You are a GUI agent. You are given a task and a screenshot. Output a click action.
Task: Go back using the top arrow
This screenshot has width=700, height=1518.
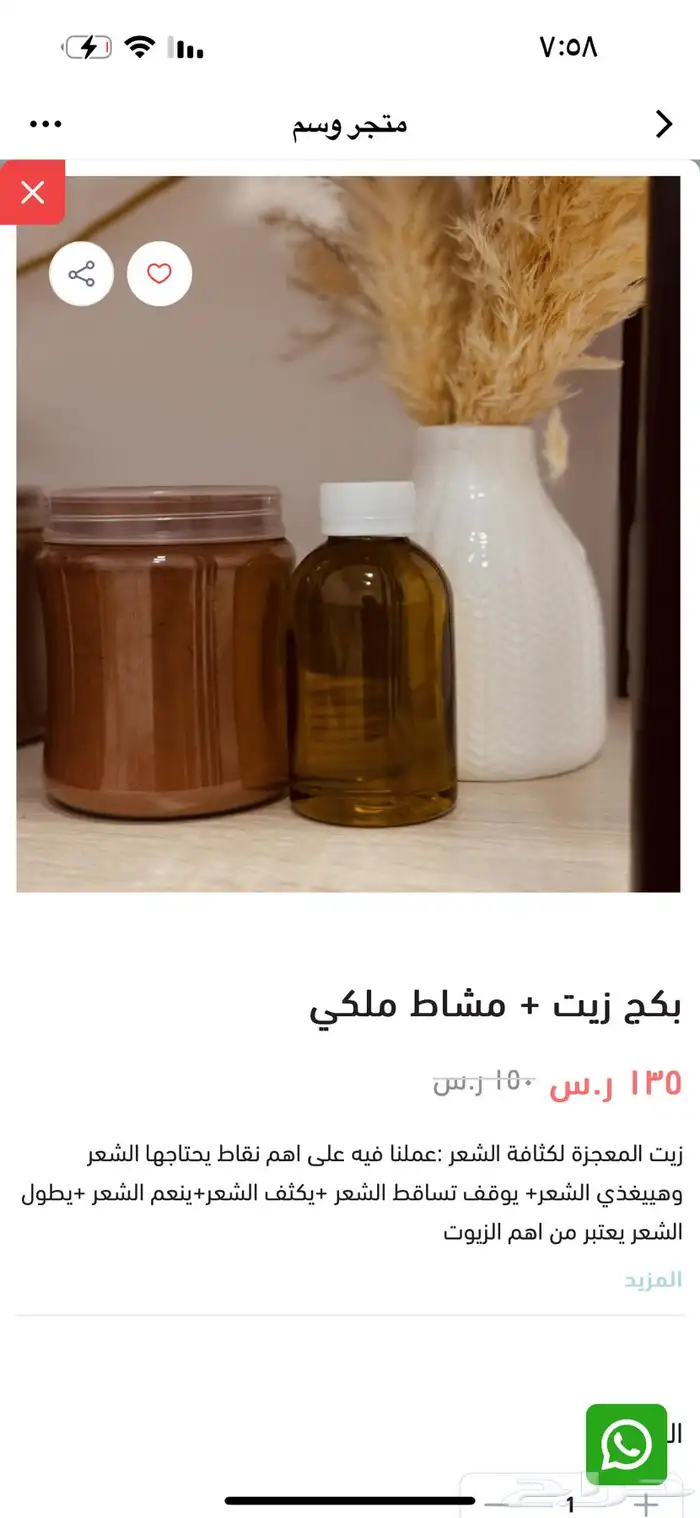(663, 125)
